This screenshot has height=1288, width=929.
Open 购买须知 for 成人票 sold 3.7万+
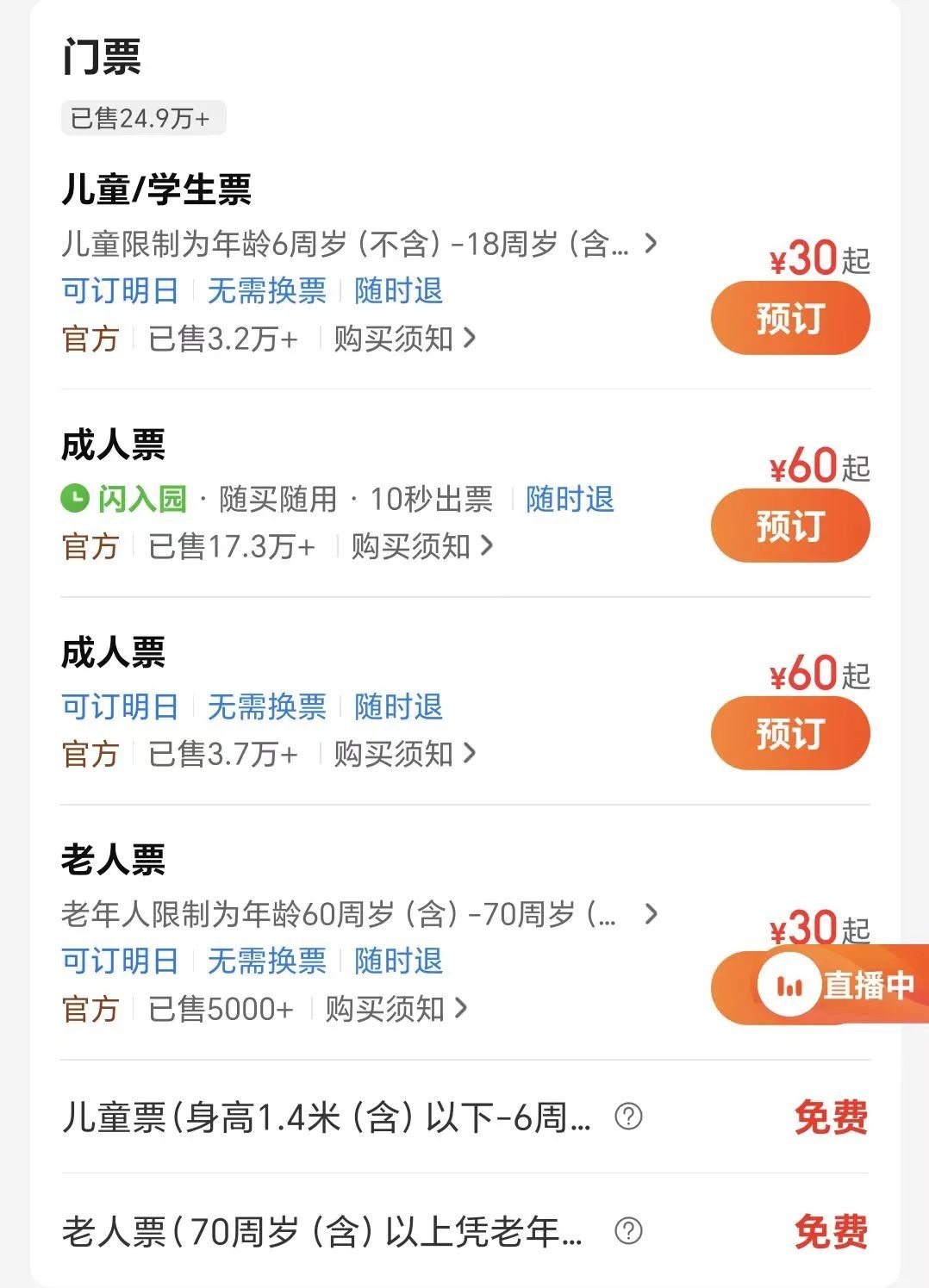pyautogui.click(x=404, y=754)
